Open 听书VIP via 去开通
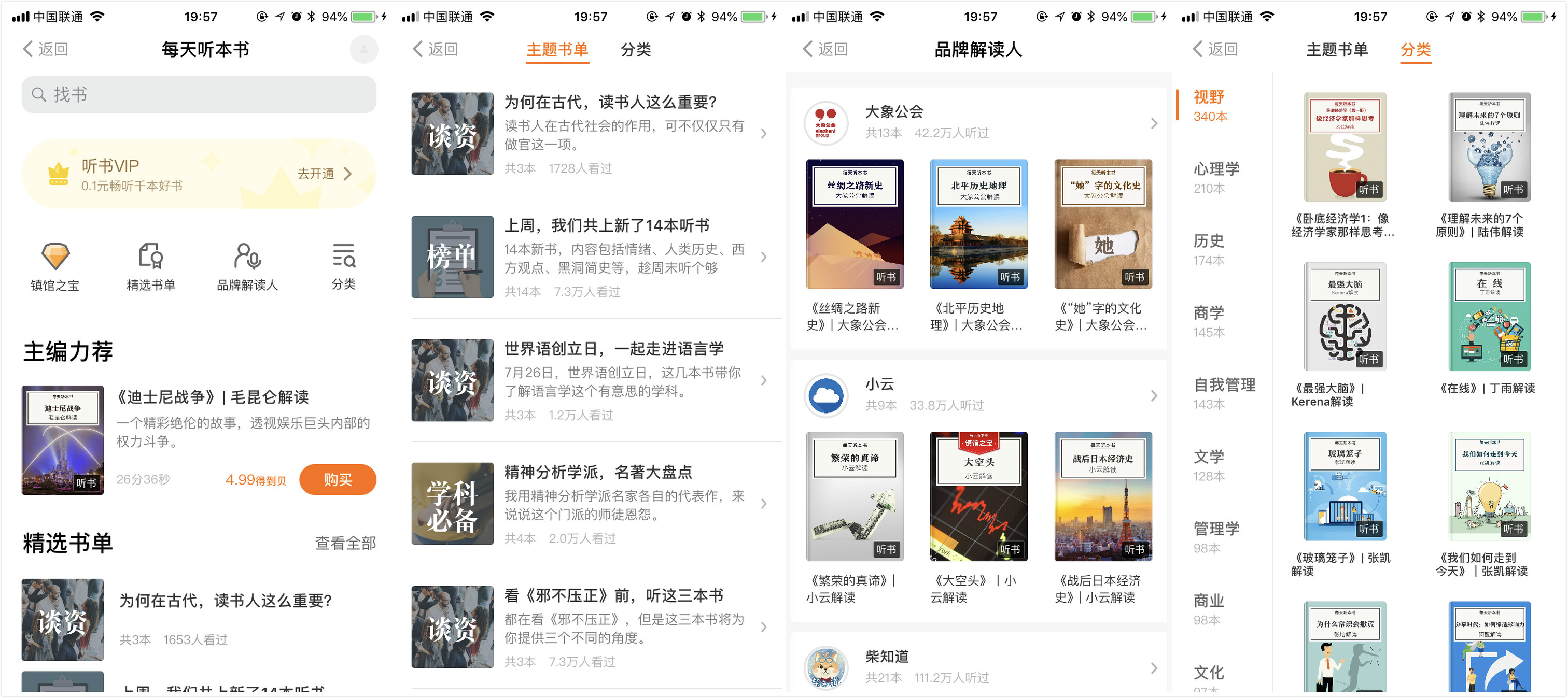Image resolution: width=1568 pixels, height=698 pixels. click(324, 174)
